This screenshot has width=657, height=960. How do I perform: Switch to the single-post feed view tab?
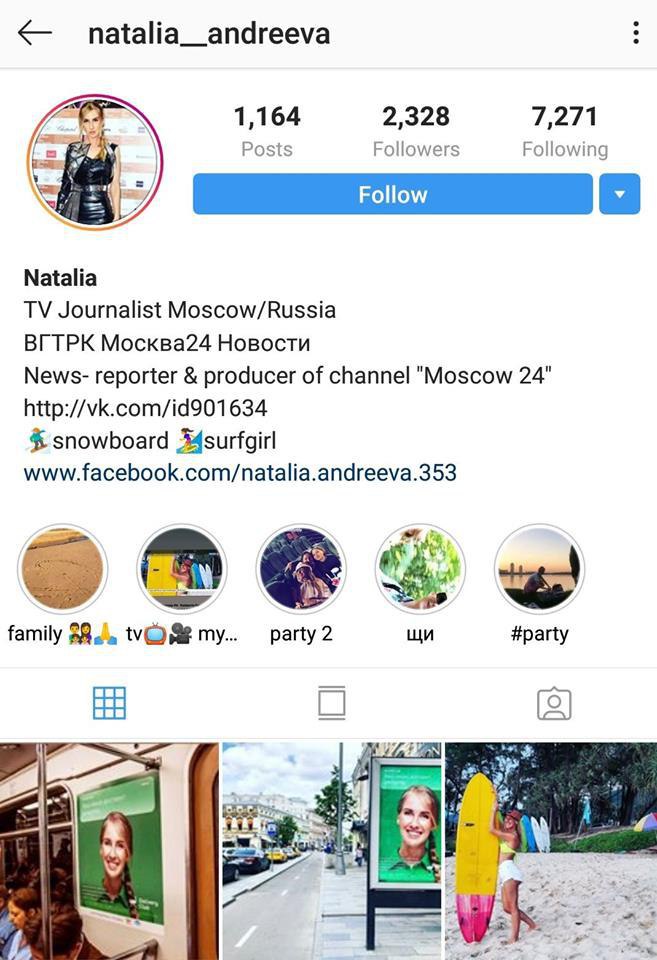pos(331,704)
